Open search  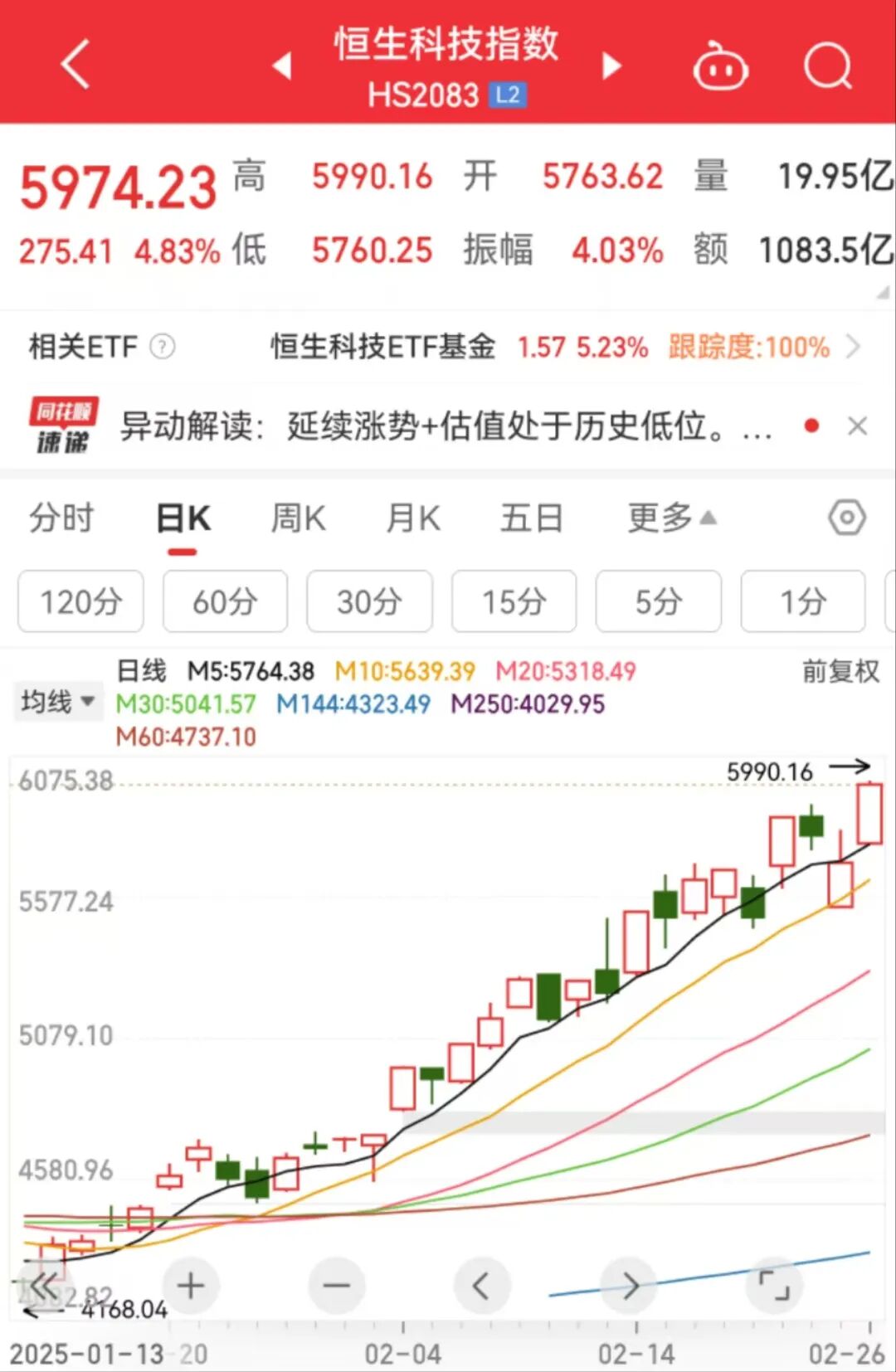point(827,66)
